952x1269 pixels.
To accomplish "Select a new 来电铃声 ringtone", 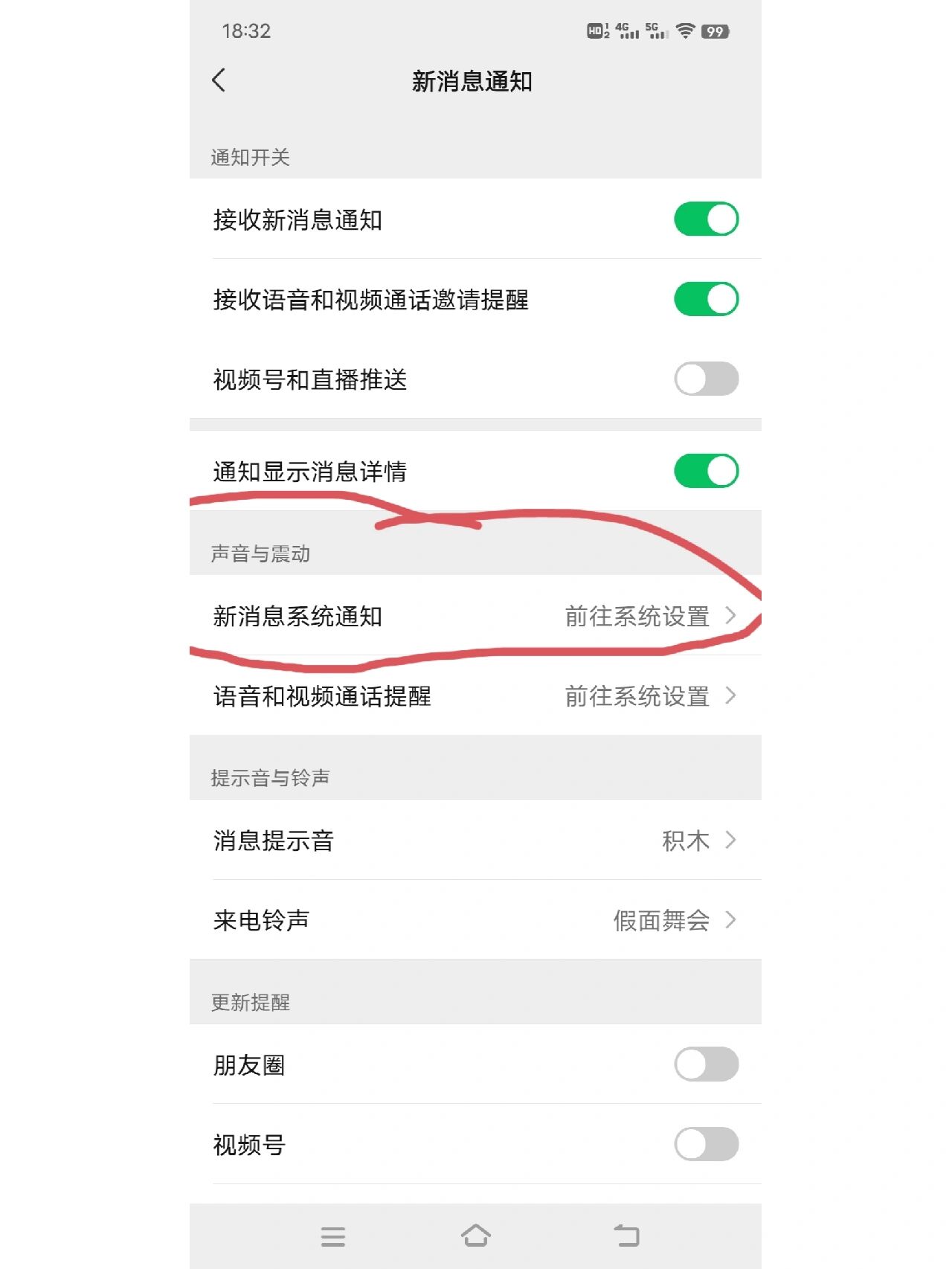I will point(476,920).
